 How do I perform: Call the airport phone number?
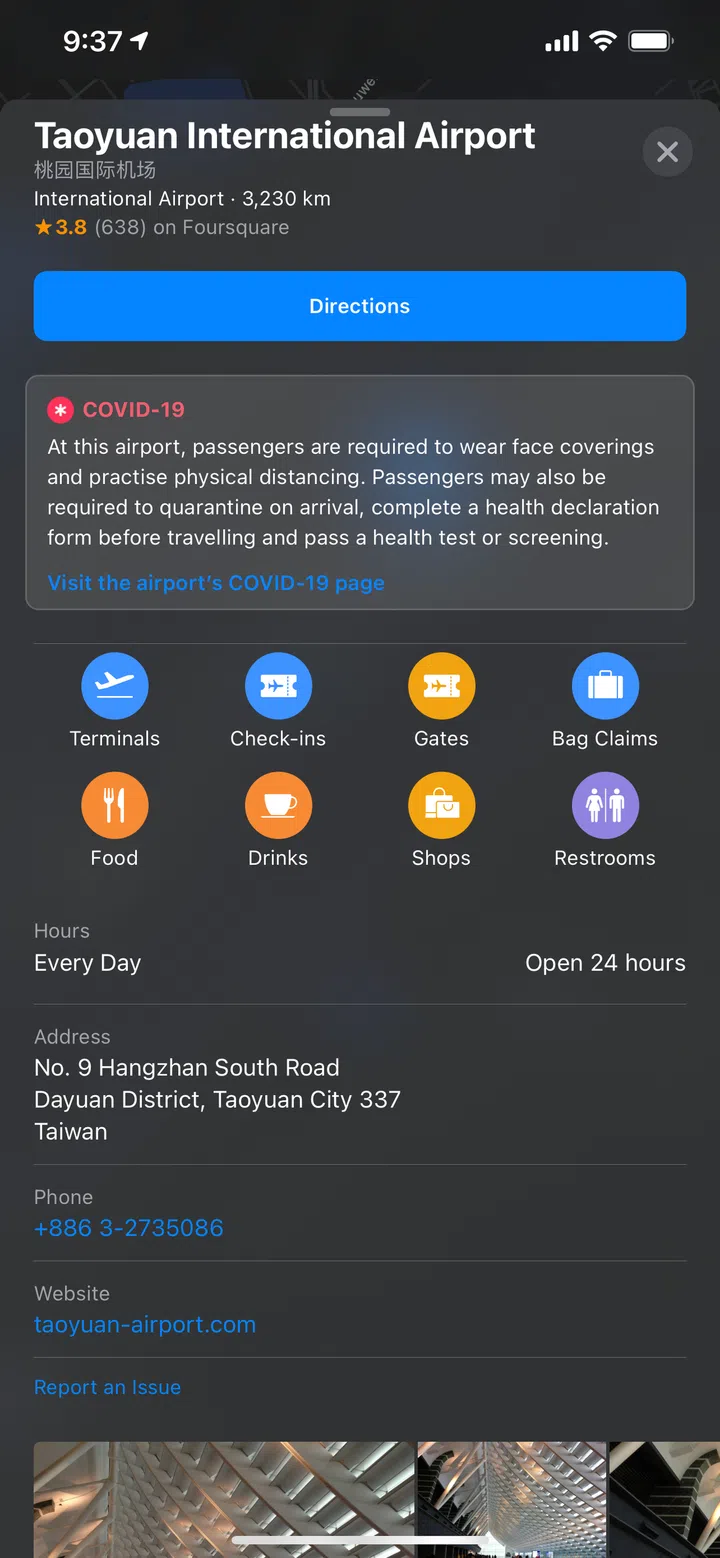(129, 1228)
